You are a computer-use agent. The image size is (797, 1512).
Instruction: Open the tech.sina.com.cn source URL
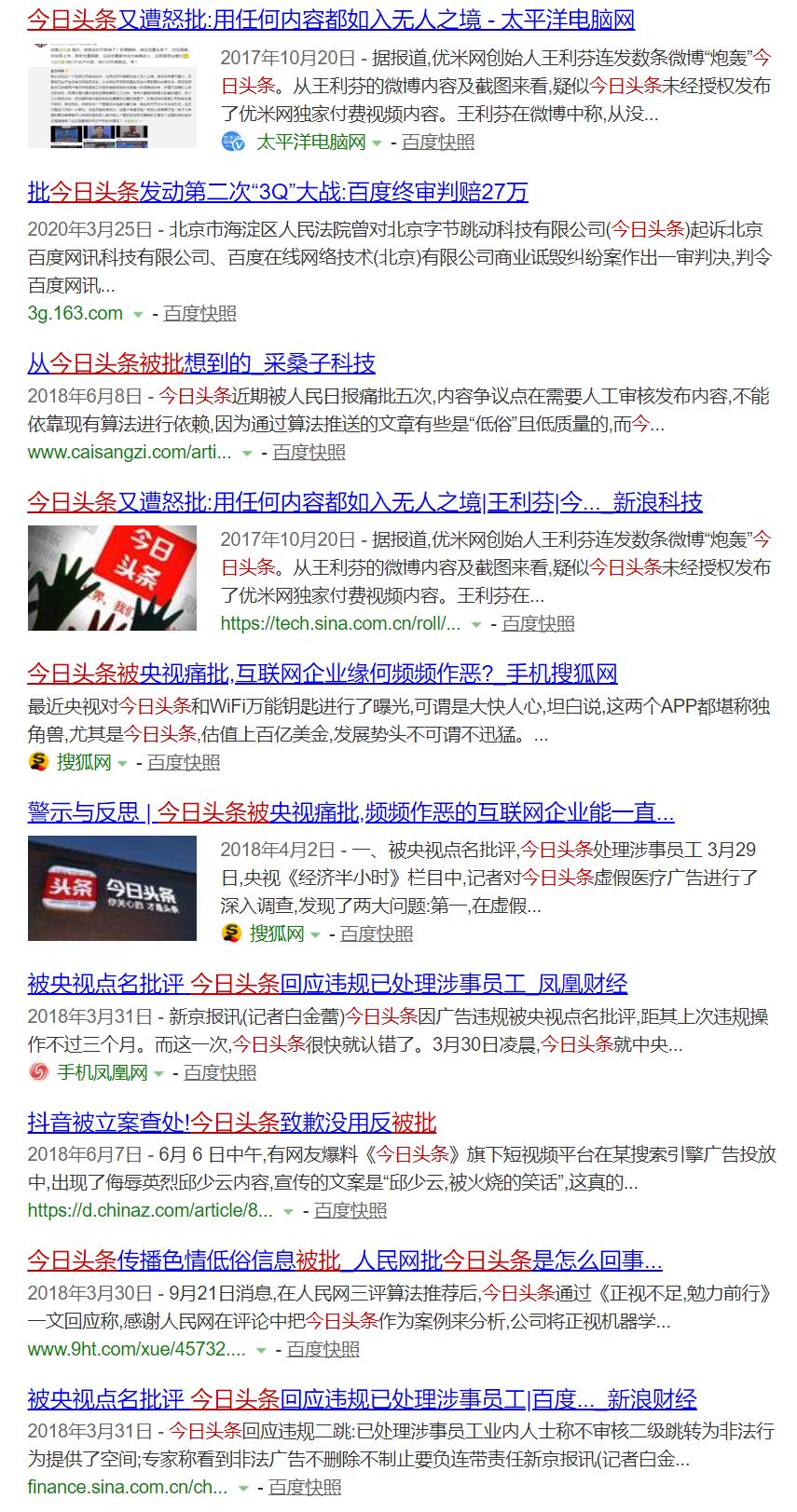click(340, 624)
